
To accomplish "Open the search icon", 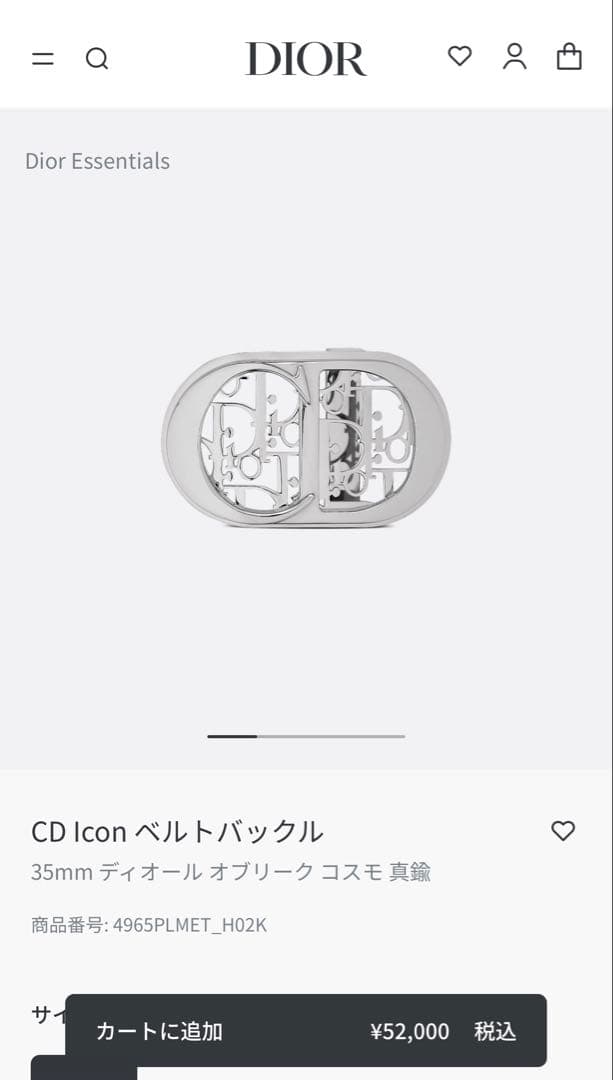I will (97, 58).
